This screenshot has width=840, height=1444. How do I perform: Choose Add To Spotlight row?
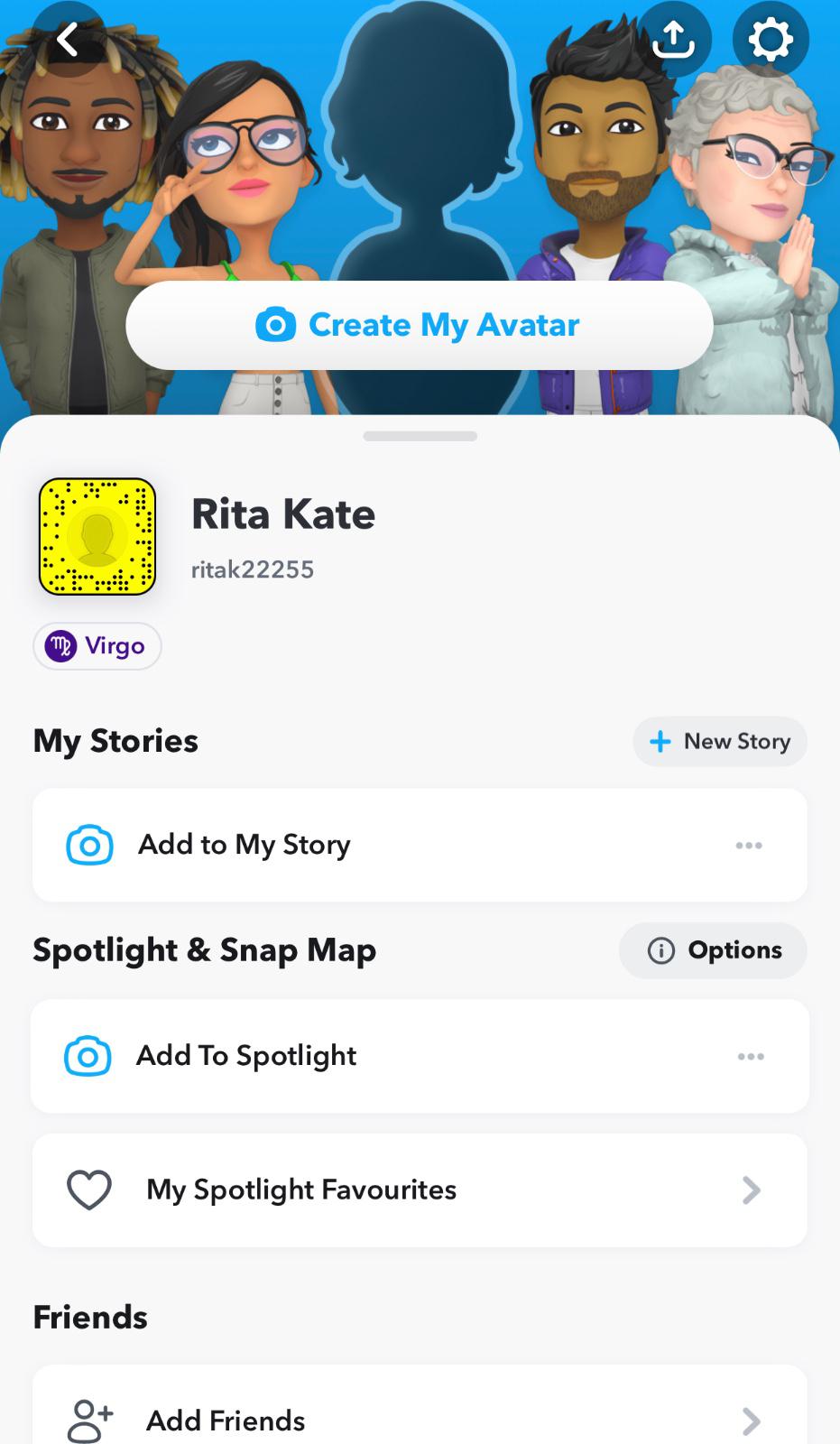coord(361,1056)
